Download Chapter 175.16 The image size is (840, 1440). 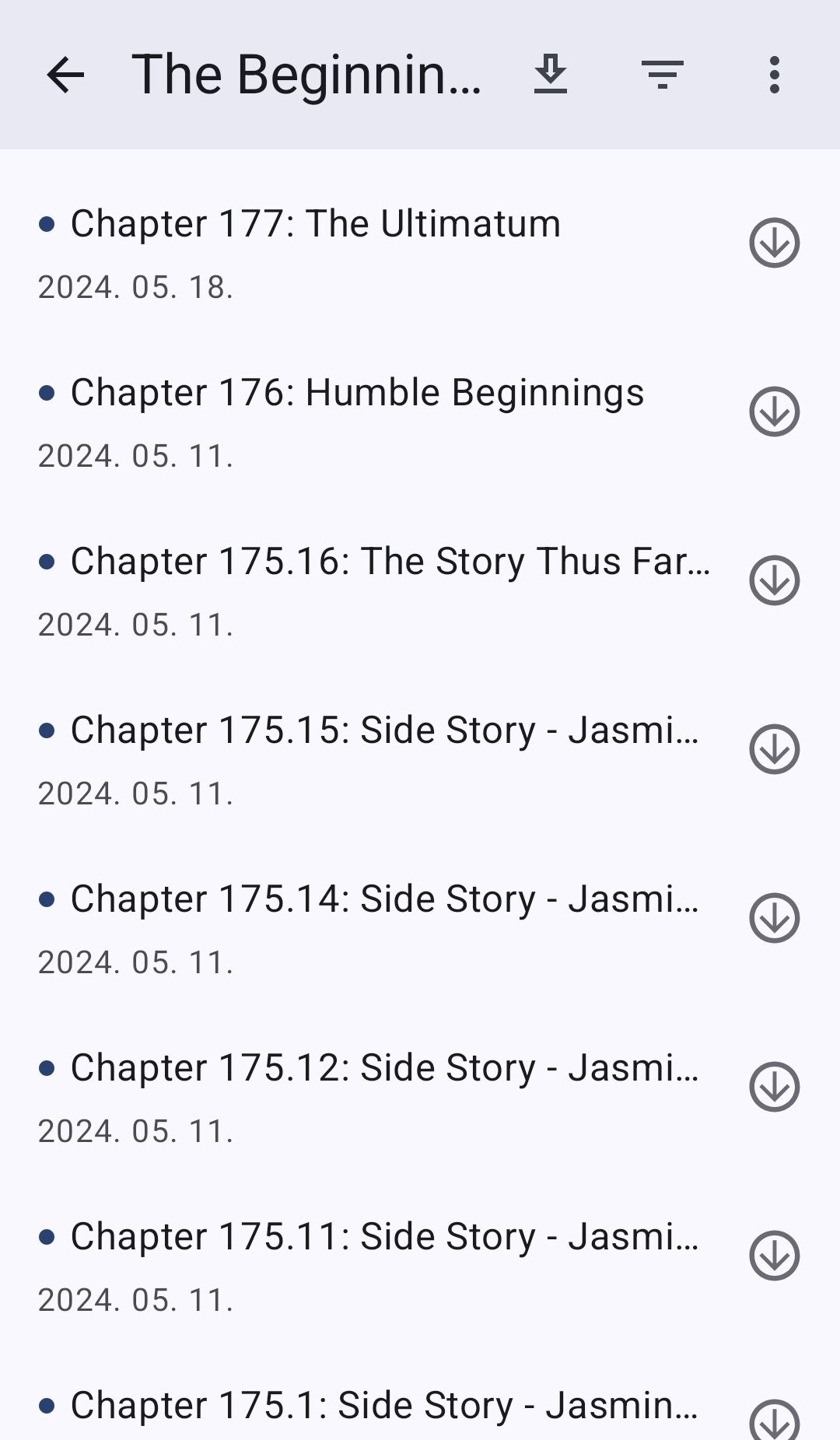click(775, 580)
